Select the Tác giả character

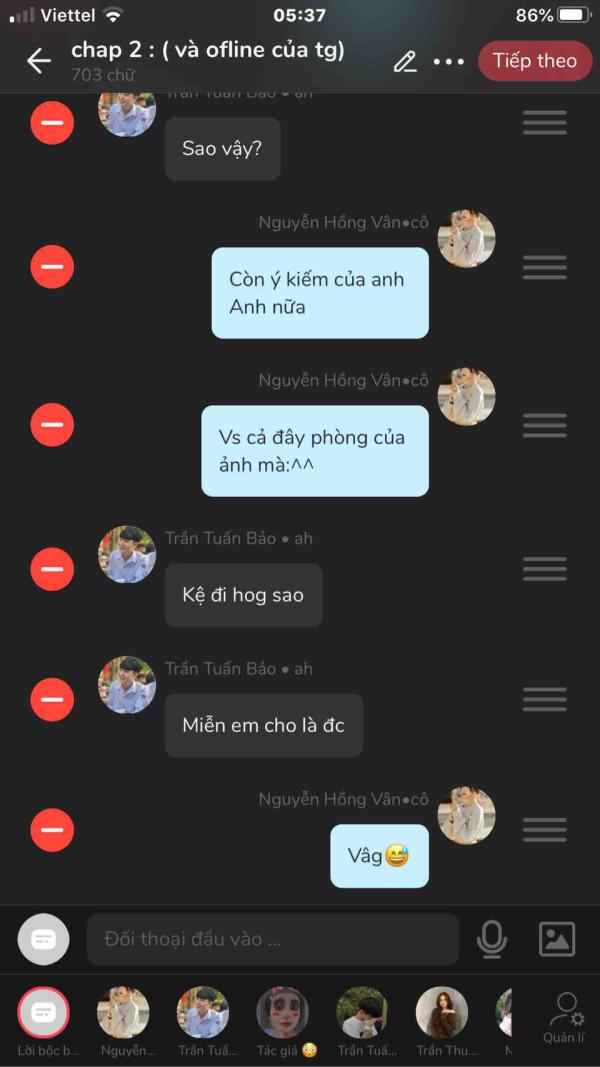[282, 1021]
